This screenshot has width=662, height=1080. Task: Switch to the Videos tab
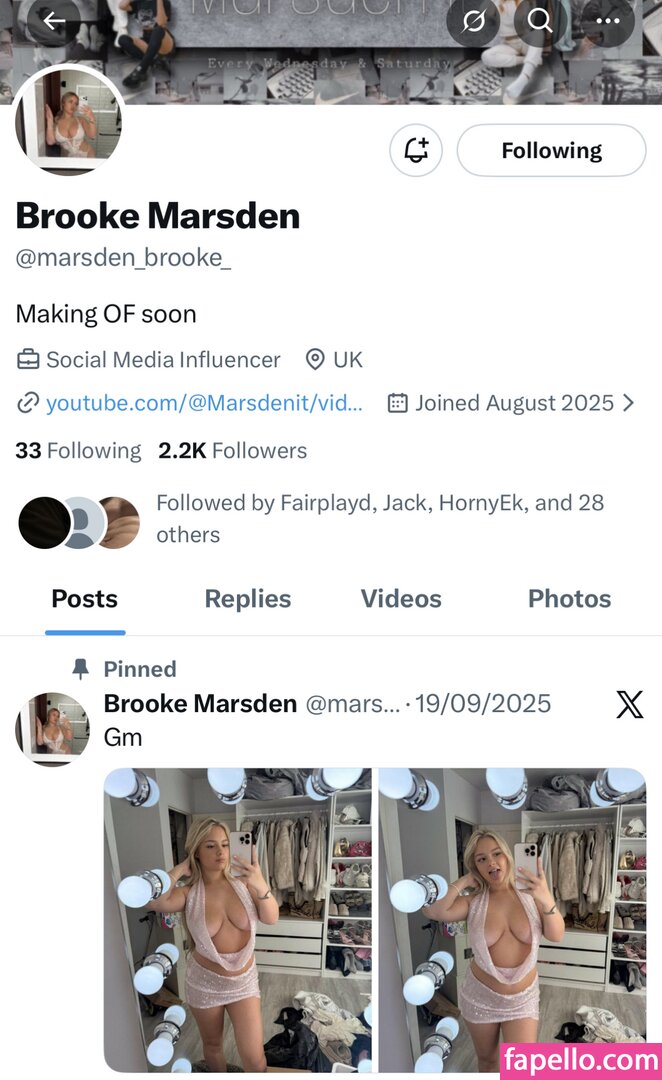tap(401, 599)
